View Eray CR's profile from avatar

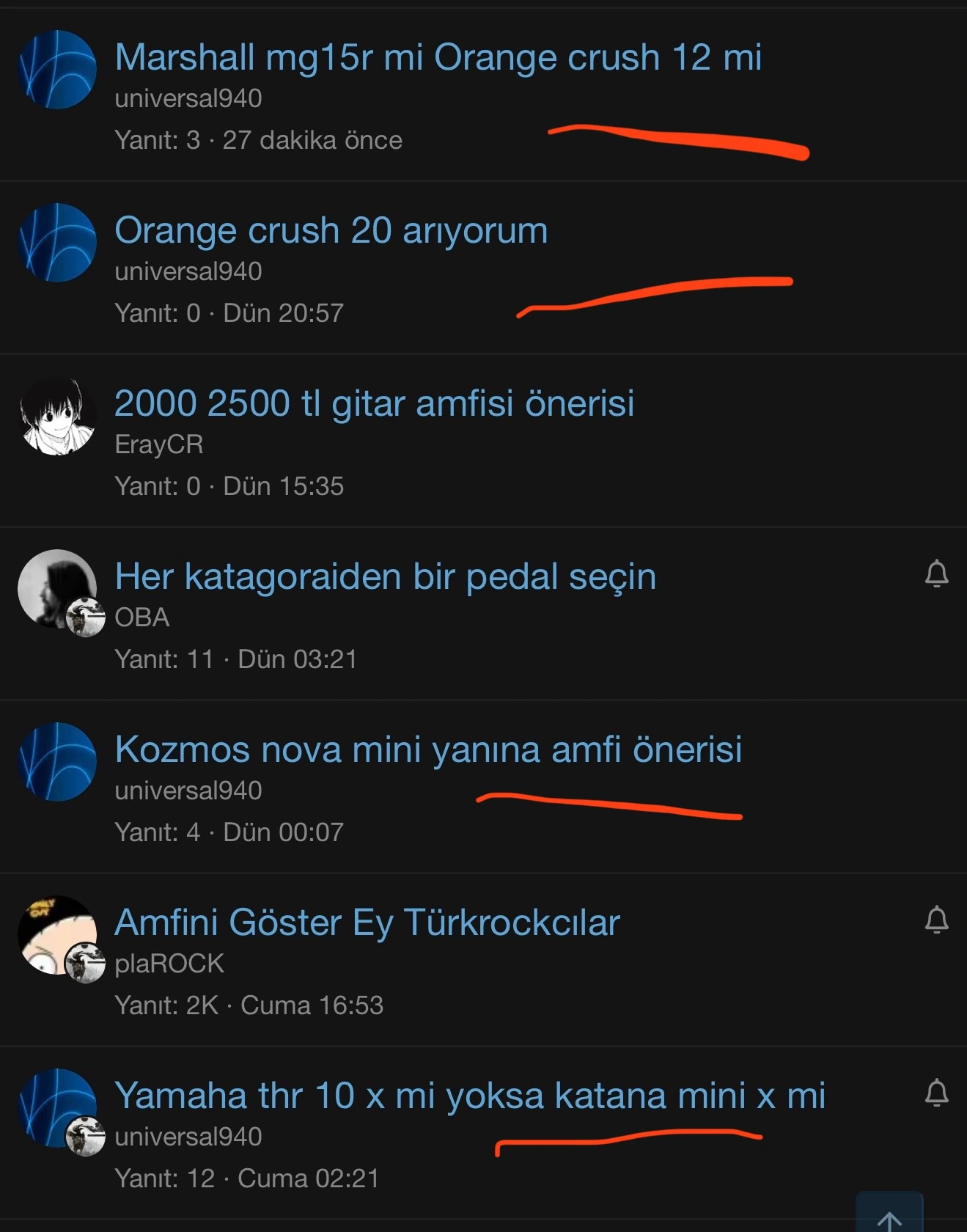click(57, 416)
